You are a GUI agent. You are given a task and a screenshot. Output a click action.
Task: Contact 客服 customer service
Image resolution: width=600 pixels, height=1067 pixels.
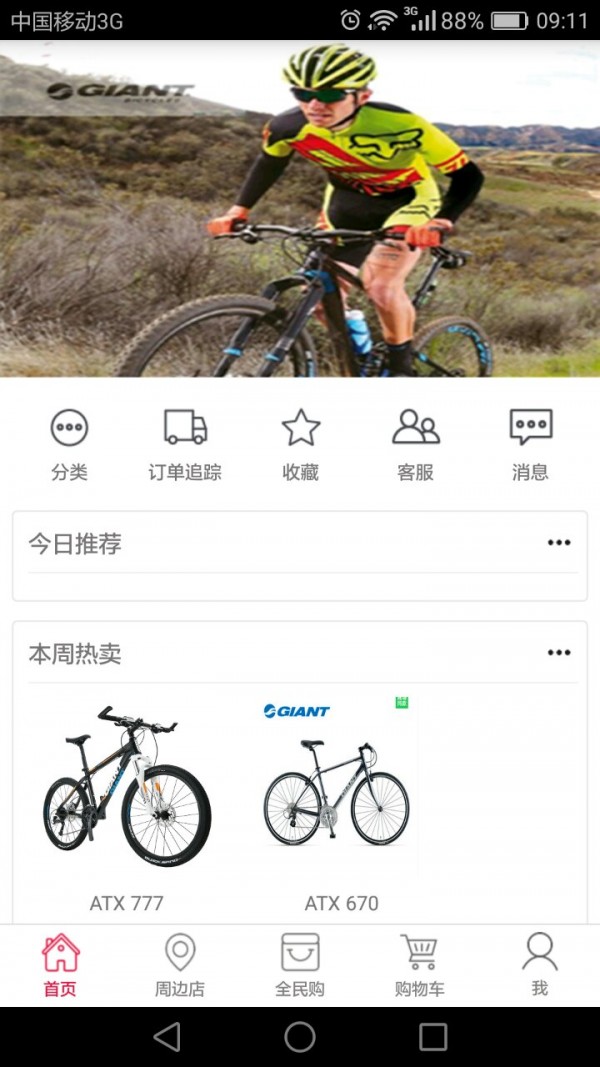coord(415,444)
